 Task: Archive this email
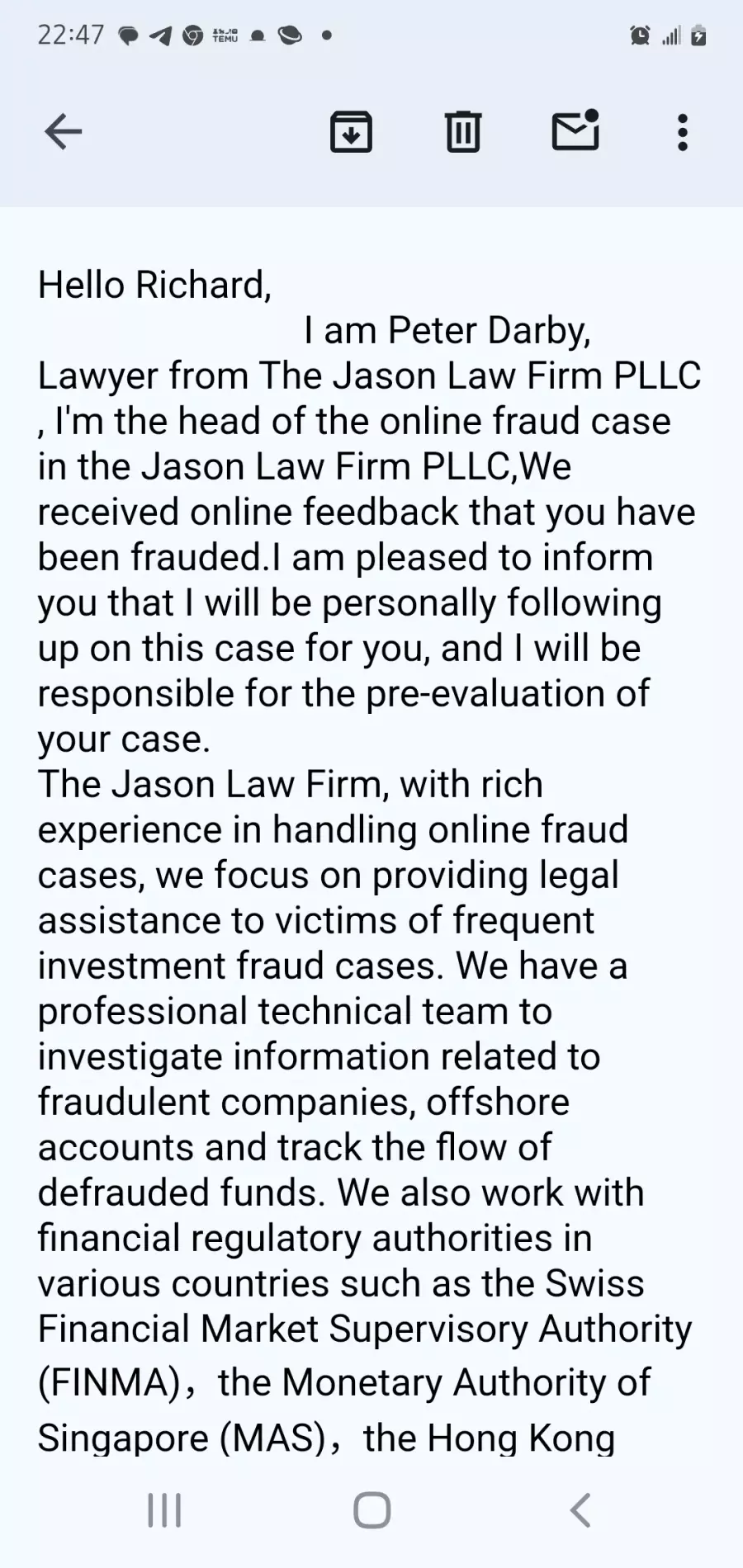point(351,132)
